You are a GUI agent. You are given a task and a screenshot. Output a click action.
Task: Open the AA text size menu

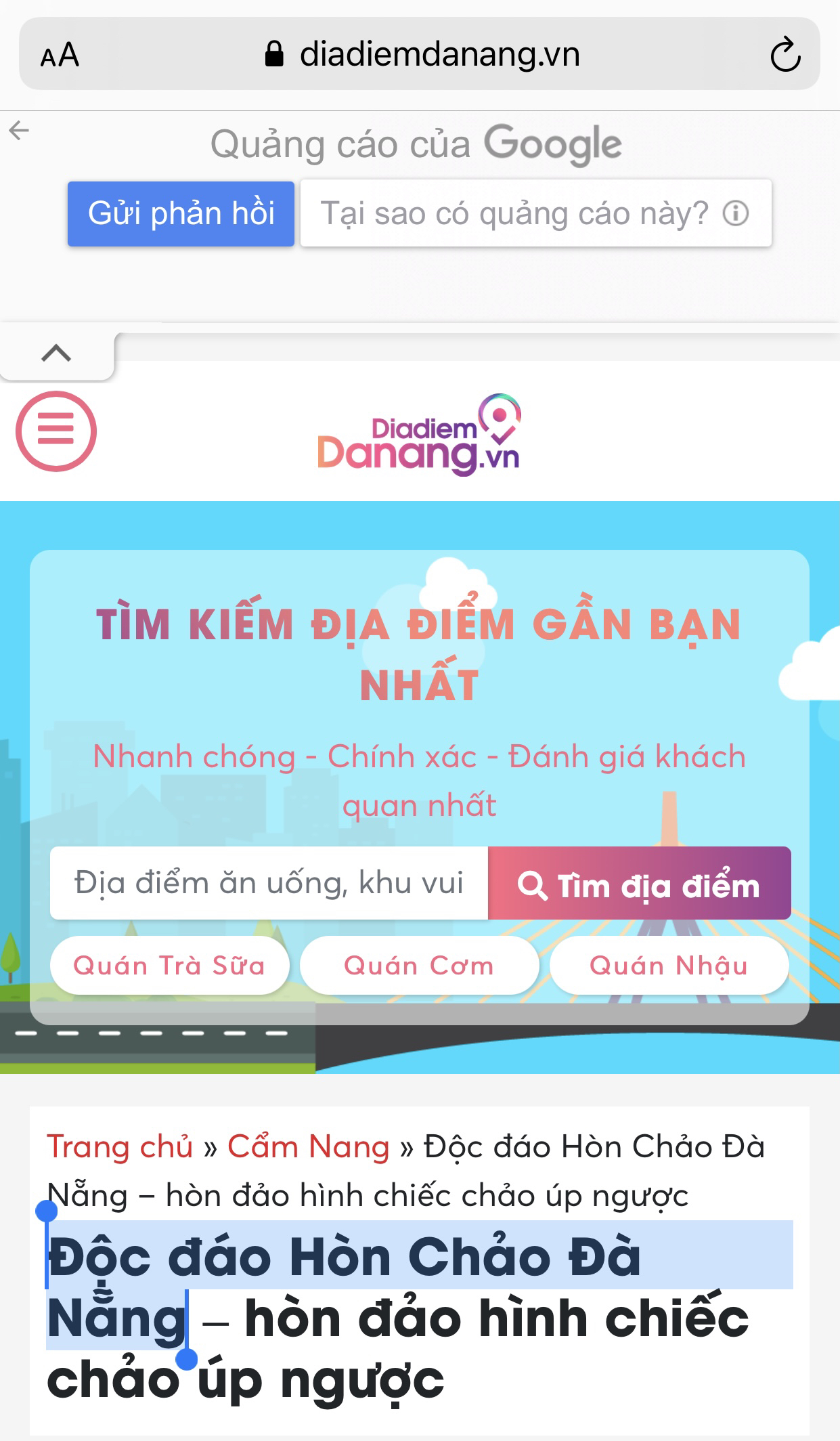(60, 55)
